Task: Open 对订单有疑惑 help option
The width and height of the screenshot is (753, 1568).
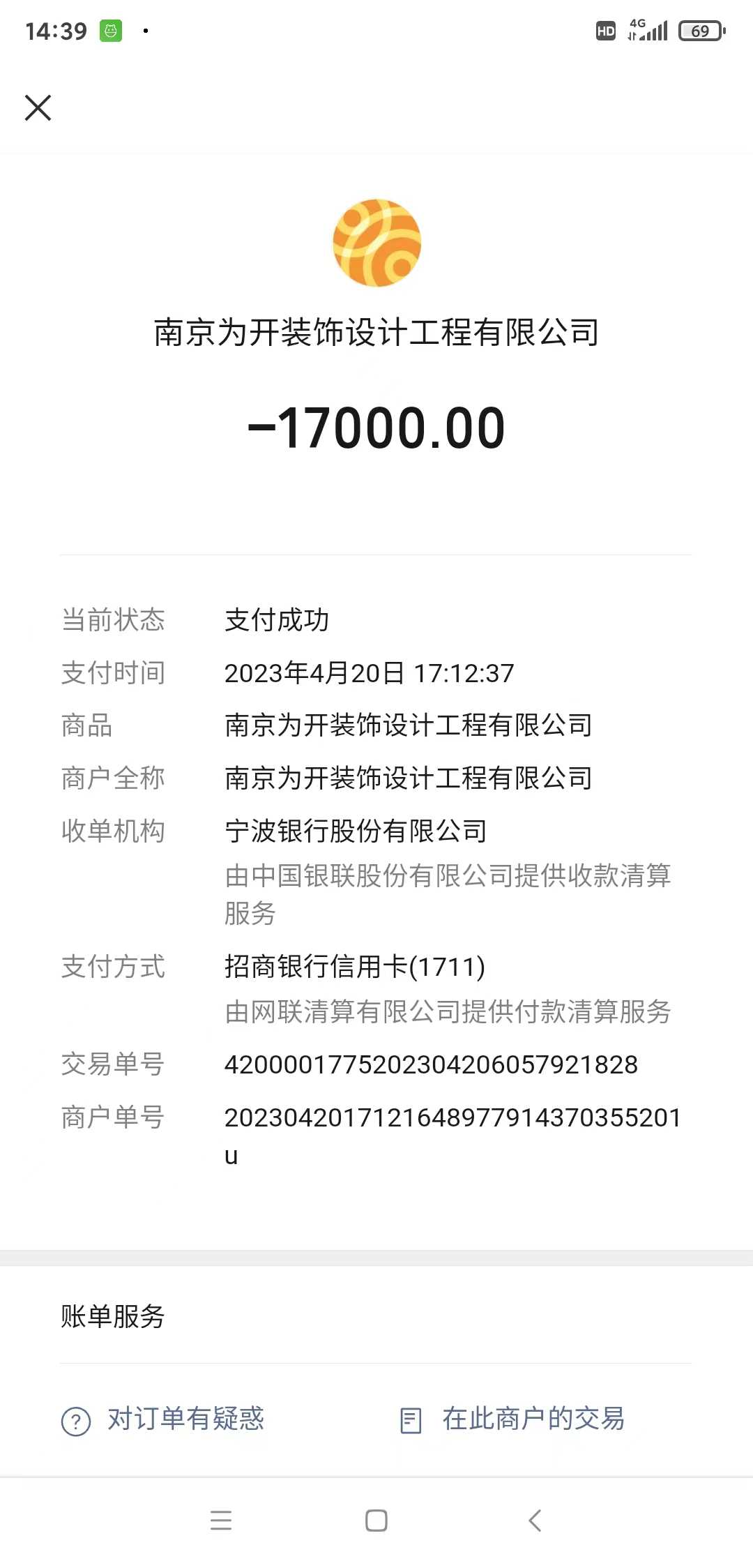Action: pos(164,1419)
